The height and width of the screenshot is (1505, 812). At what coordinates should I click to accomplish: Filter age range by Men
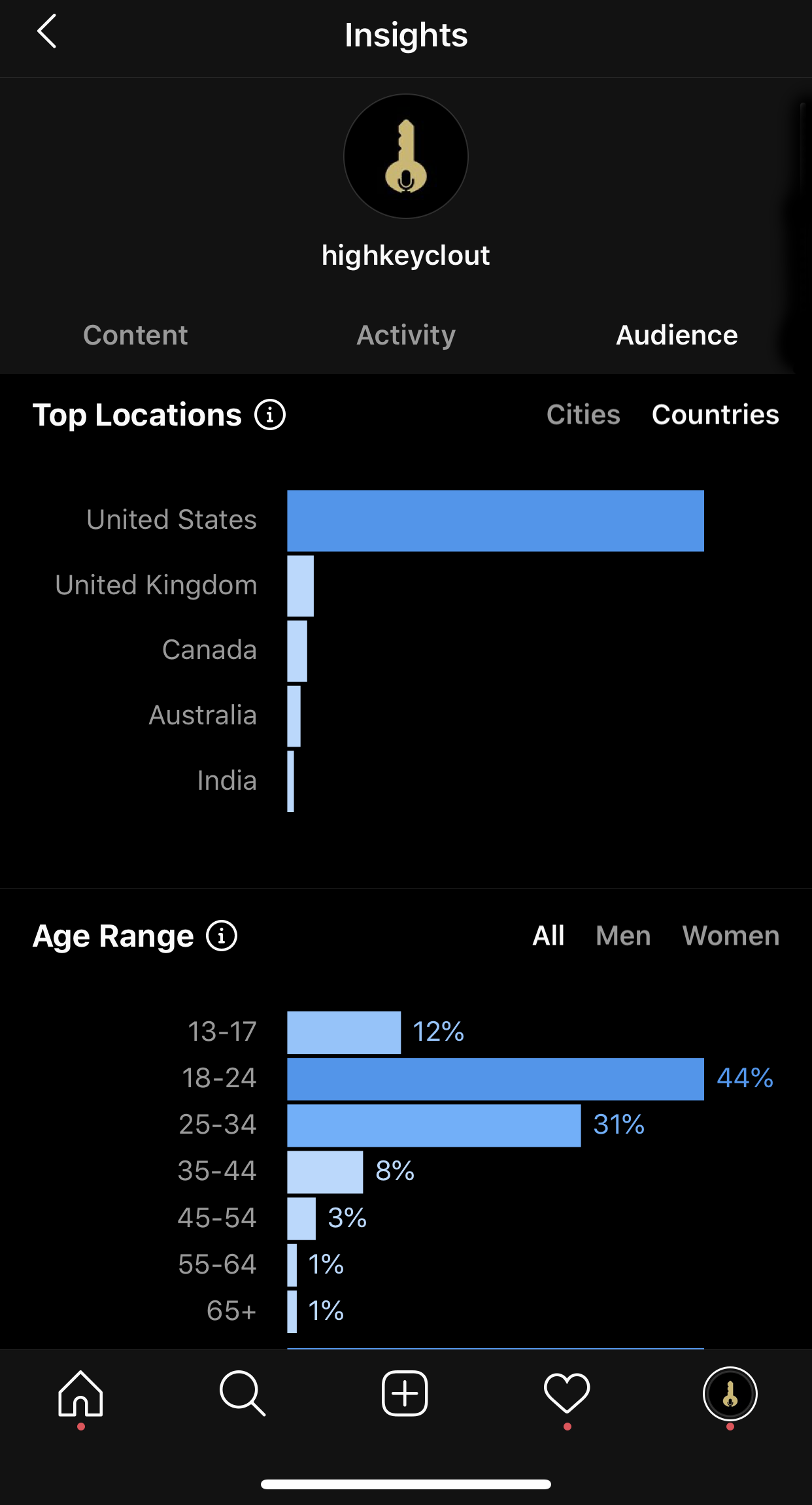(x=623, y=936)
